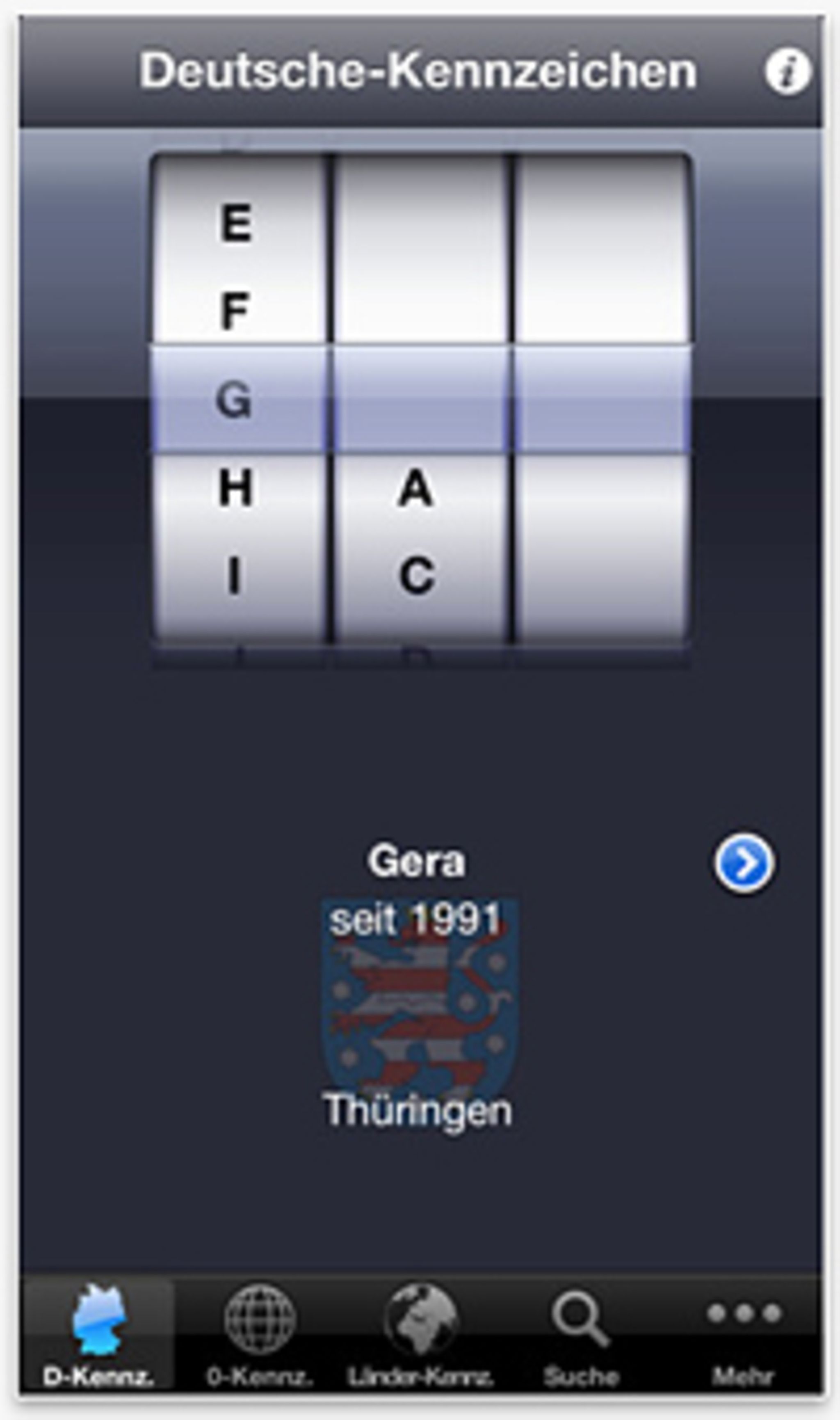Image resolution: width=840 pixels, height=1420 pixels.
Task: Select letter H in first picker wheel
Action: pyautogui.click(x=235, y=488)
